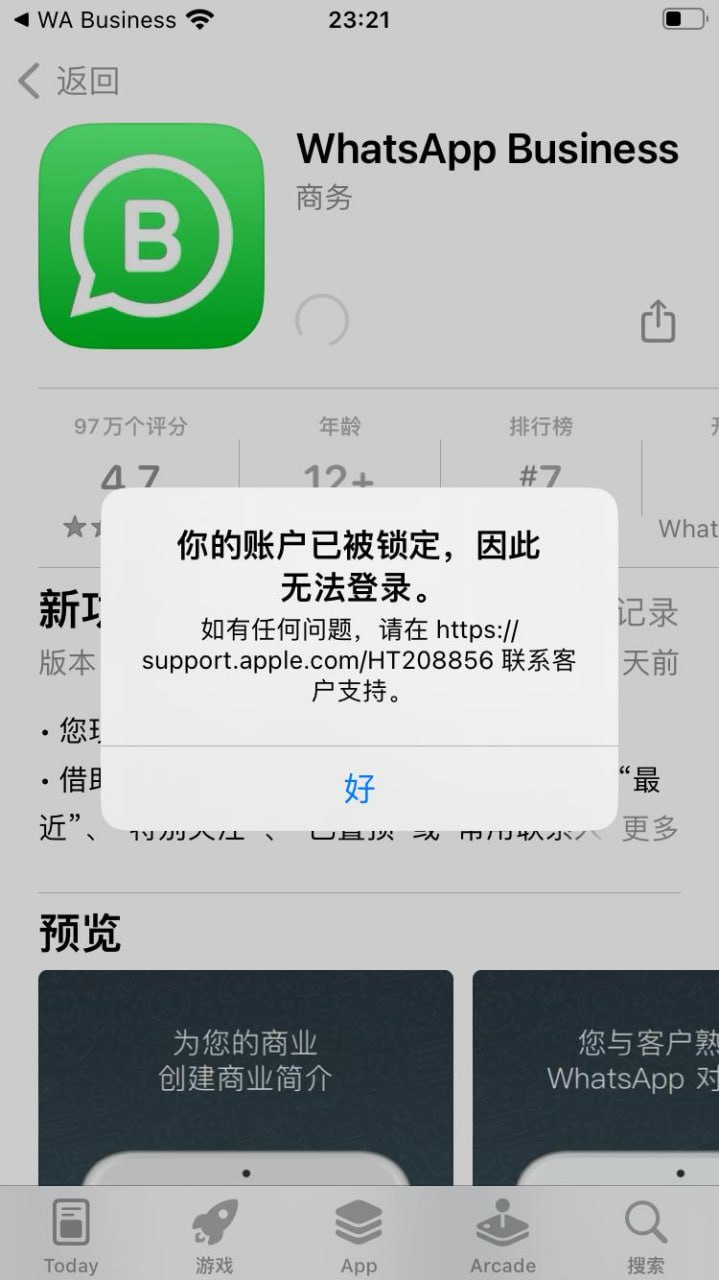Switch to the Arcade tab

(502, 1236)
